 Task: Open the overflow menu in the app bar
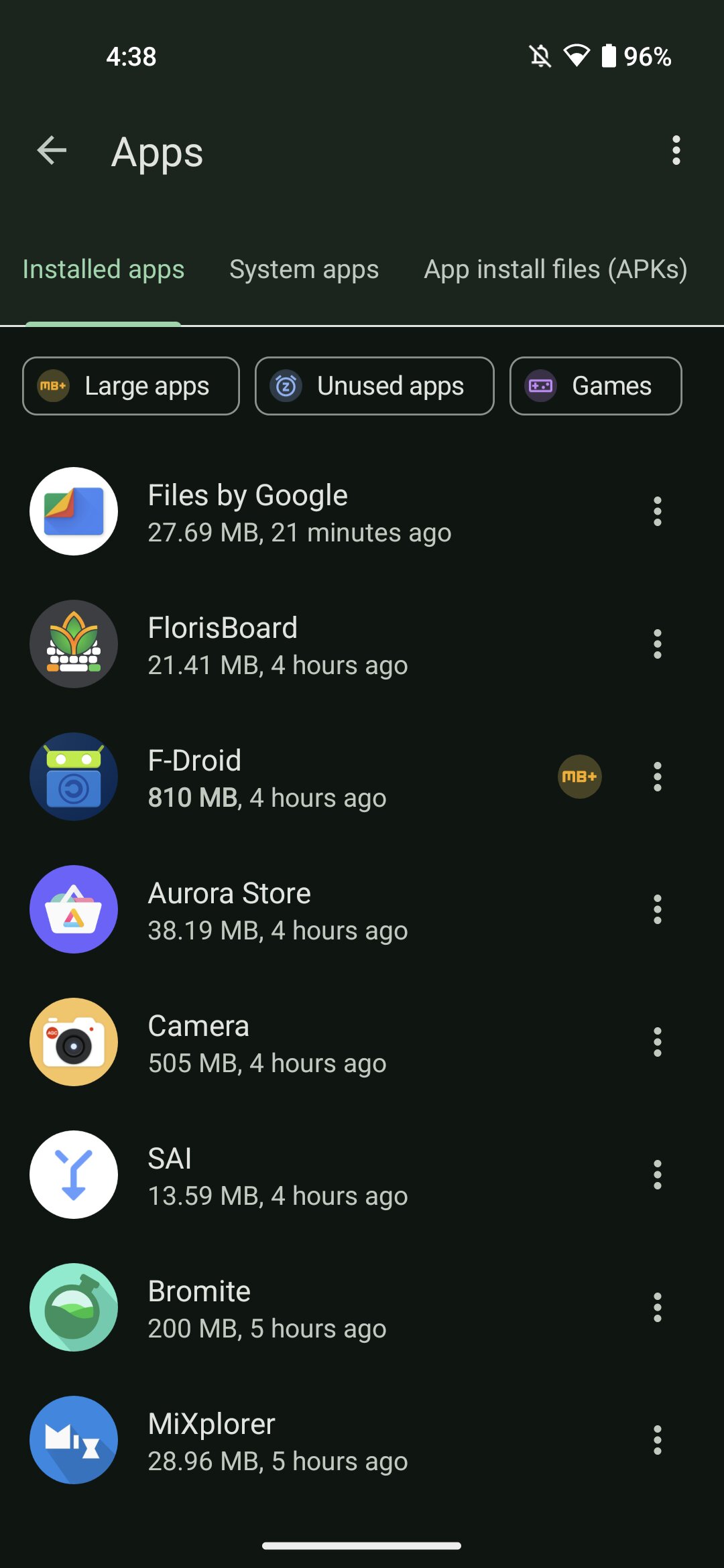[676, 150]
